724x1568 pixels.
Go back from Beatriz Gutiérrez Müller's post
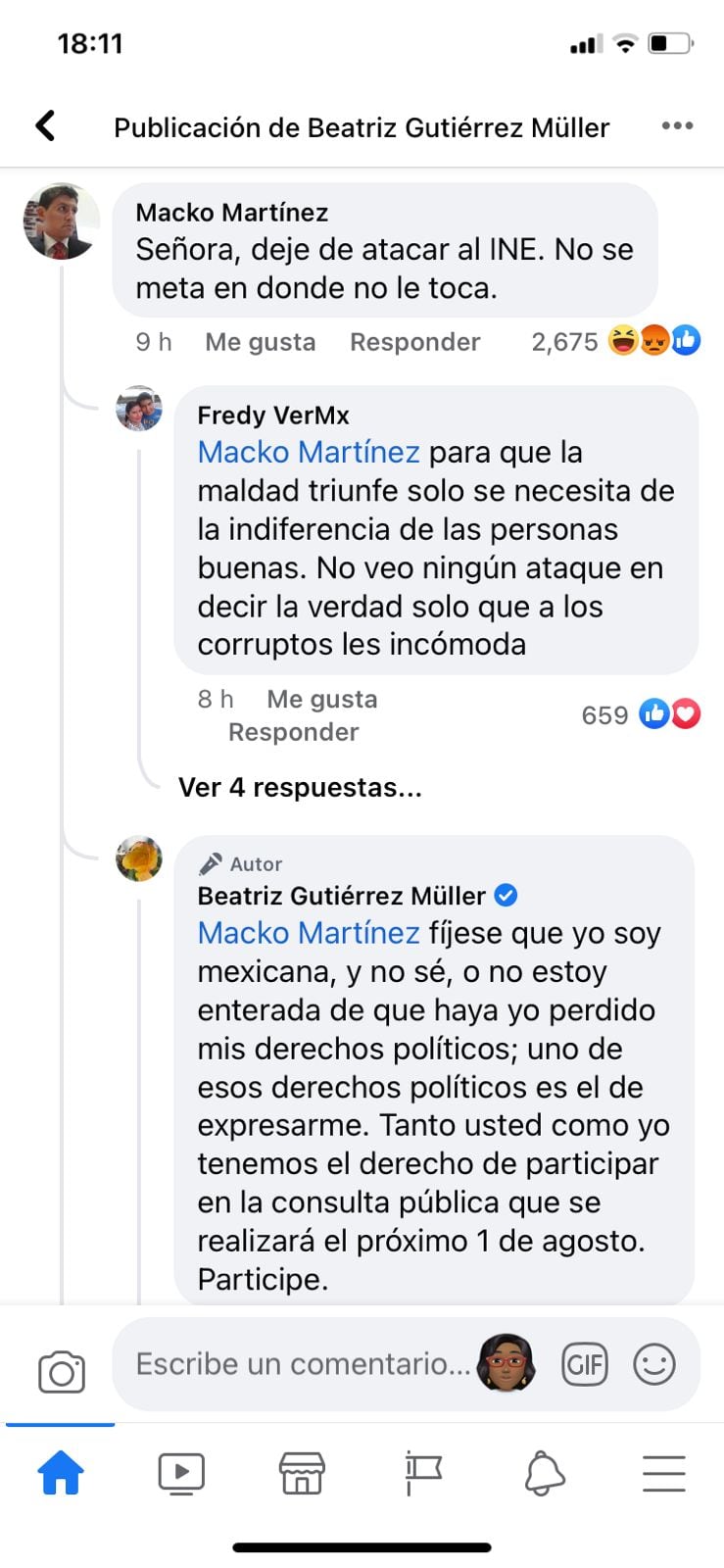45,126
